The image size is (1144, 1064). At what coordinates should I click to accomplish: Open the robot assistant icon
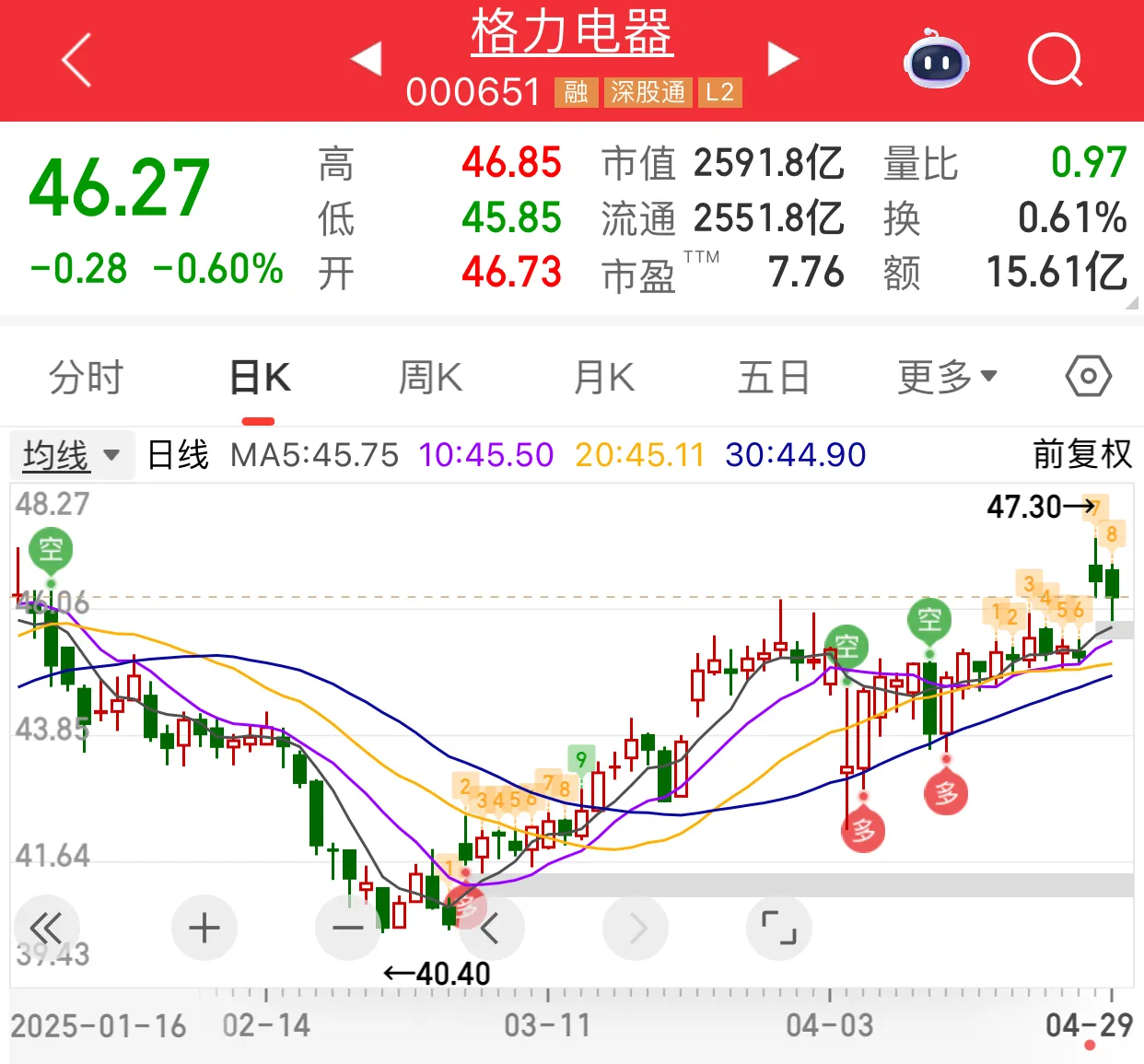point(936,59)
